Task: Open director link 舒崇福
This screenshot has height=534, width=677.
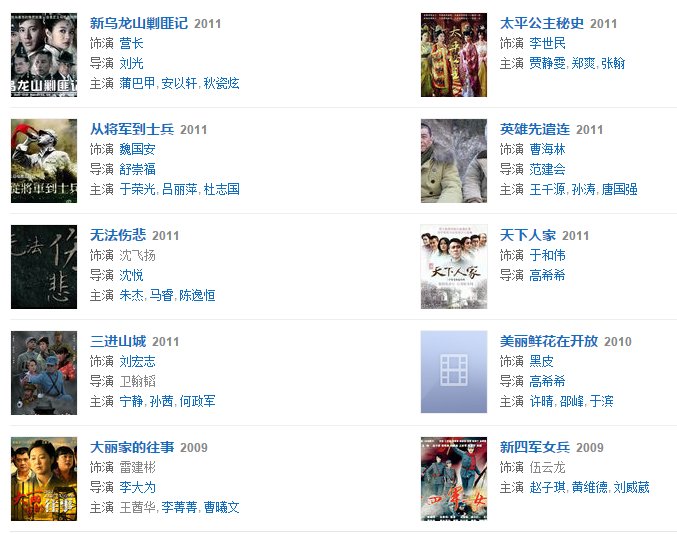Action: 137,169
